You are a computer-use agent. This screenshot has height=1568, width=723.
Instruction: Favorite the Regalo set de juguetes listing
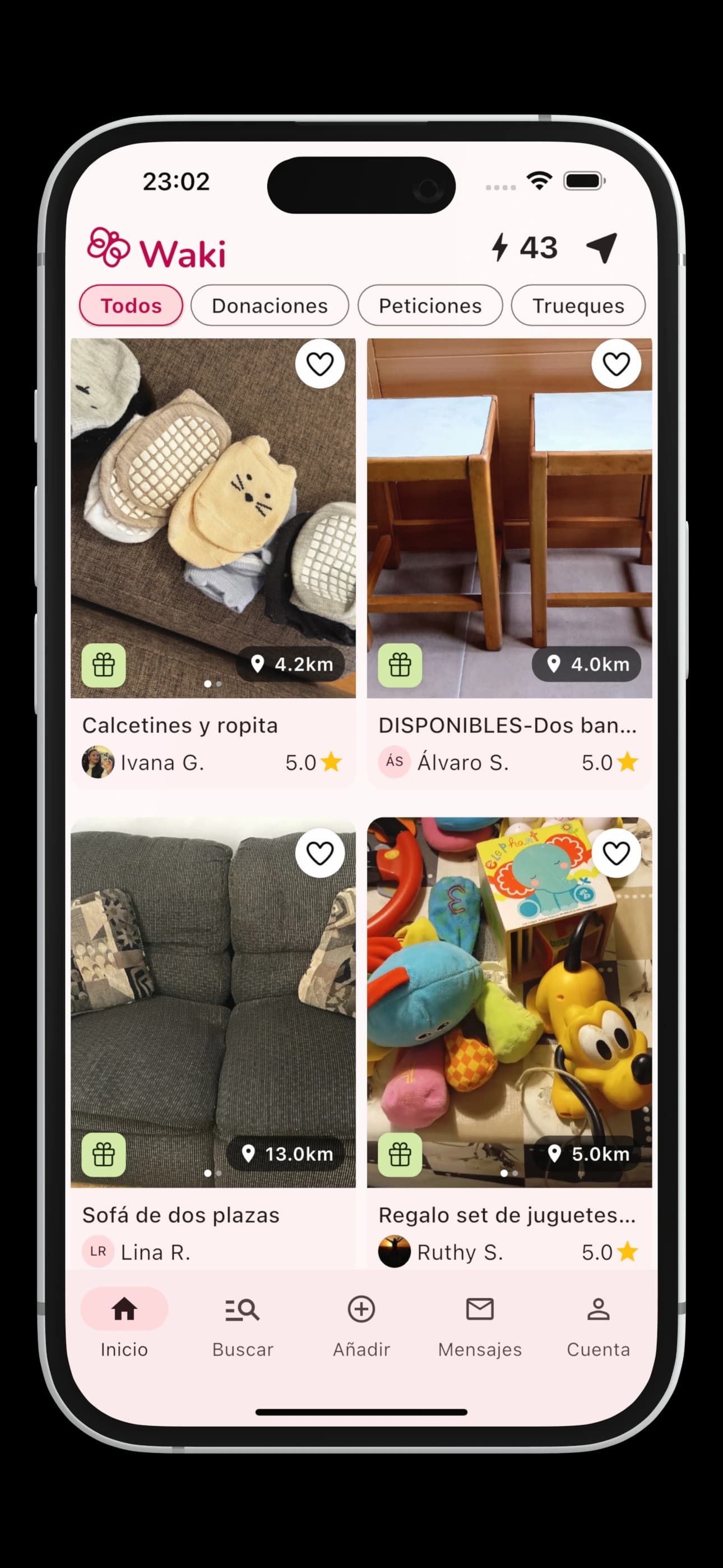pyautogui.click(x=616, y=854)
